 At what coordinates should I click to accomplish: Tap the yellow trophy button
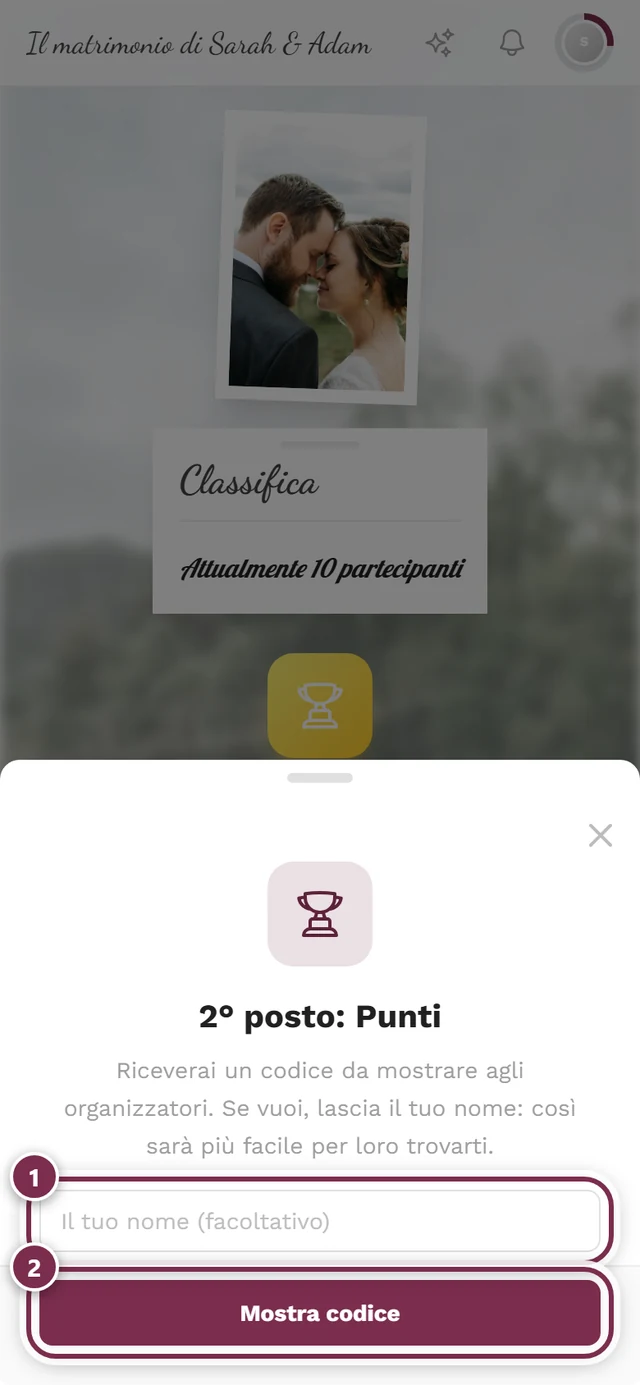tap(320, 705)
